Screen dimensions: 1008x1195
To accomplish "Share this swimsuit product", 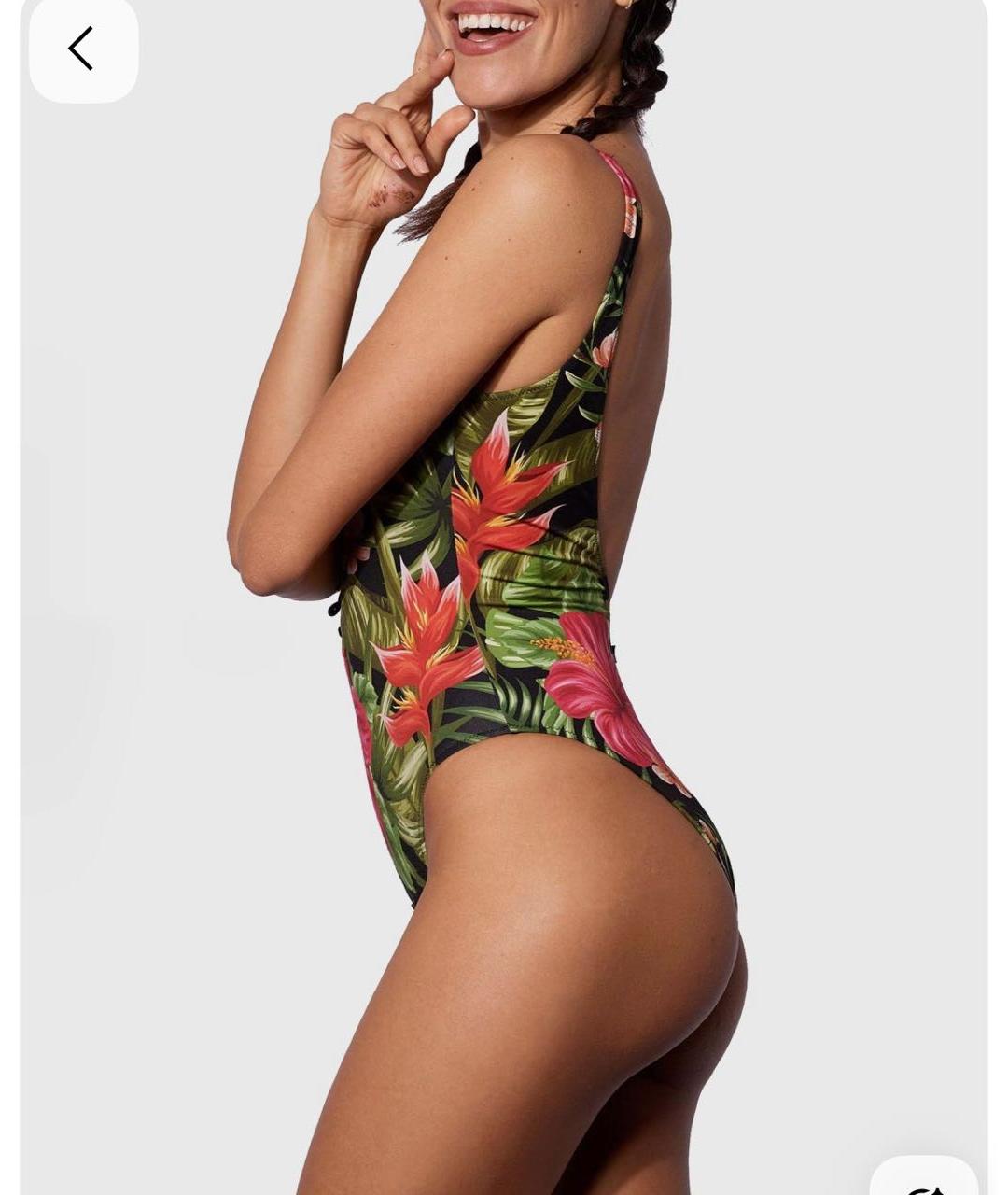I will [x=924, y=1182].
